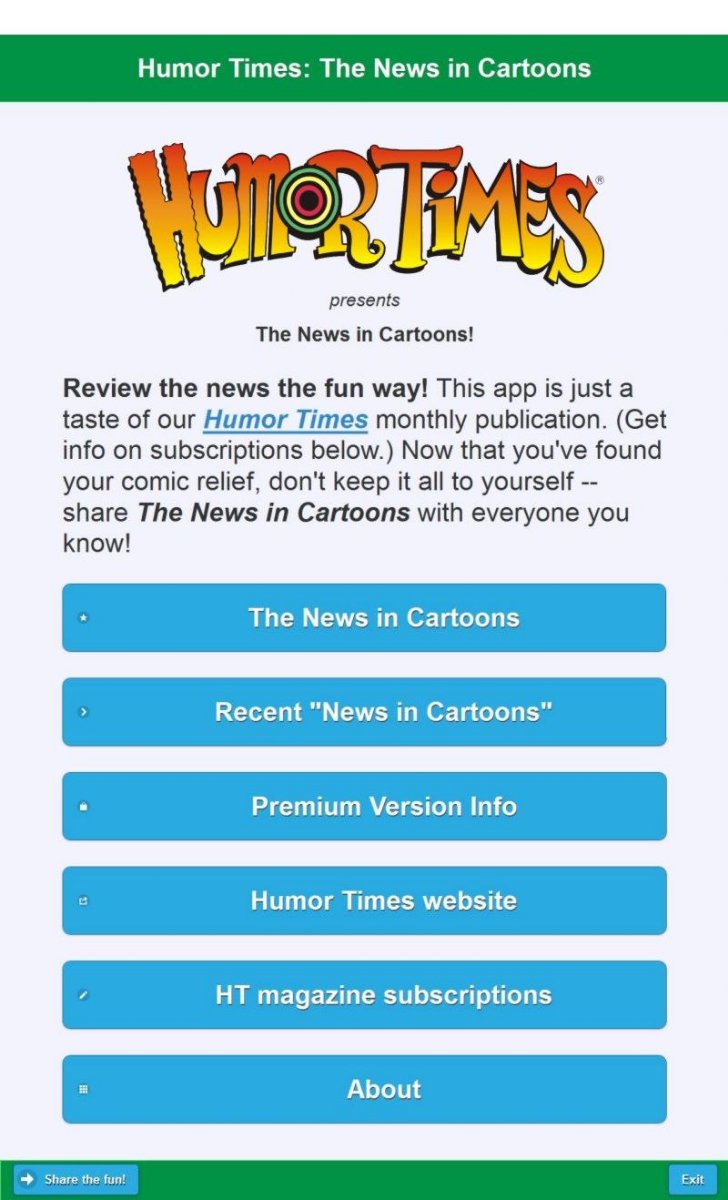View Premium Version Info

tap(364, 806)
